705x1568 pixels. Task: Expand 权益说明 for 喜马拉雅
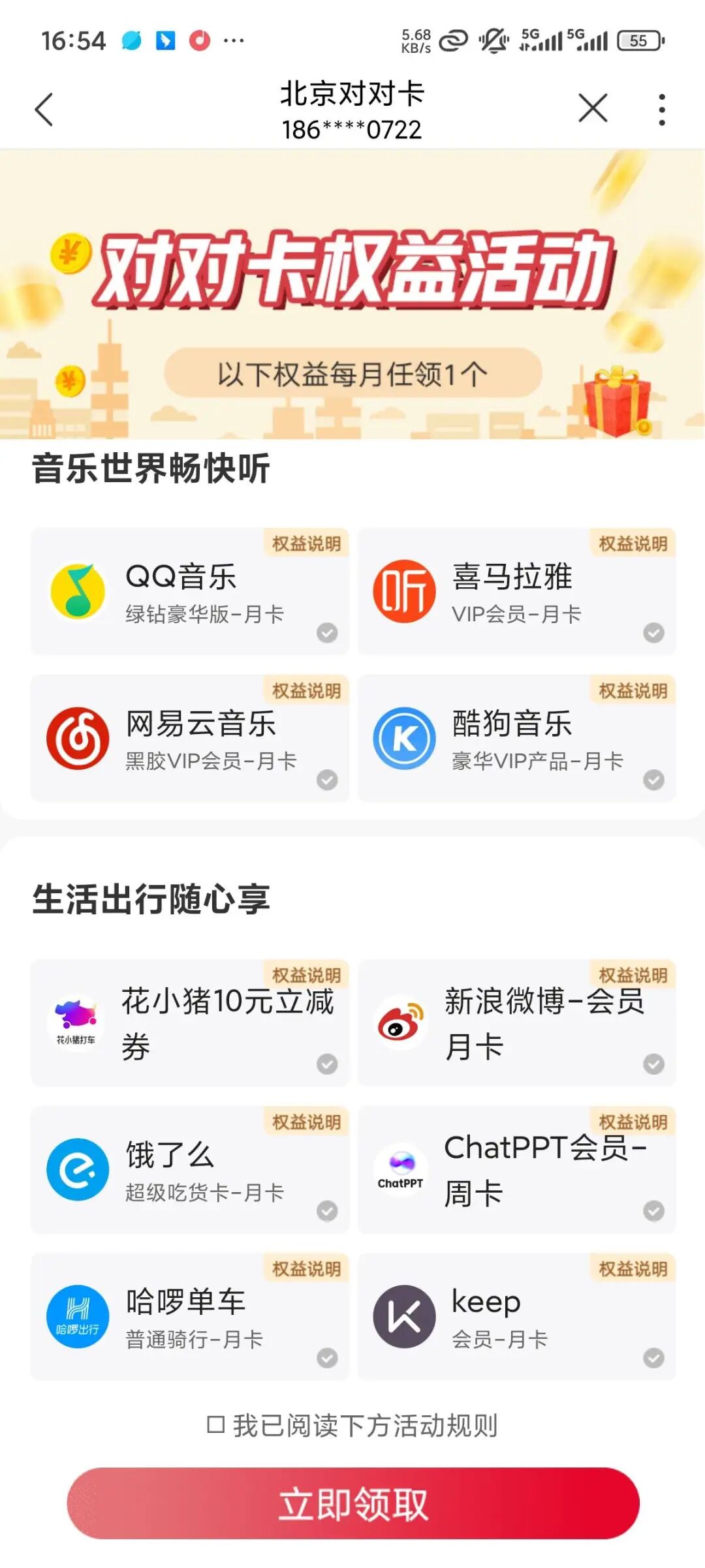coord(633,544)
